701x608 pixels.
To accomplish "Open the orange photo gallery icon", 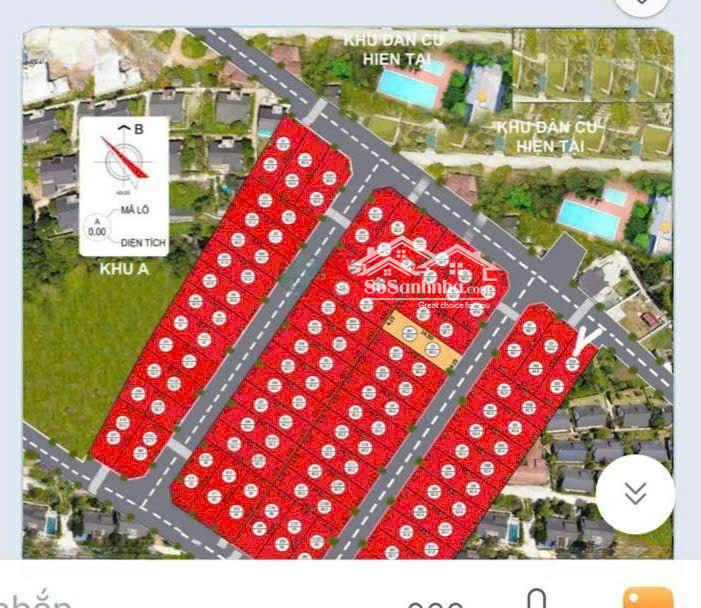I will (647, 599).
